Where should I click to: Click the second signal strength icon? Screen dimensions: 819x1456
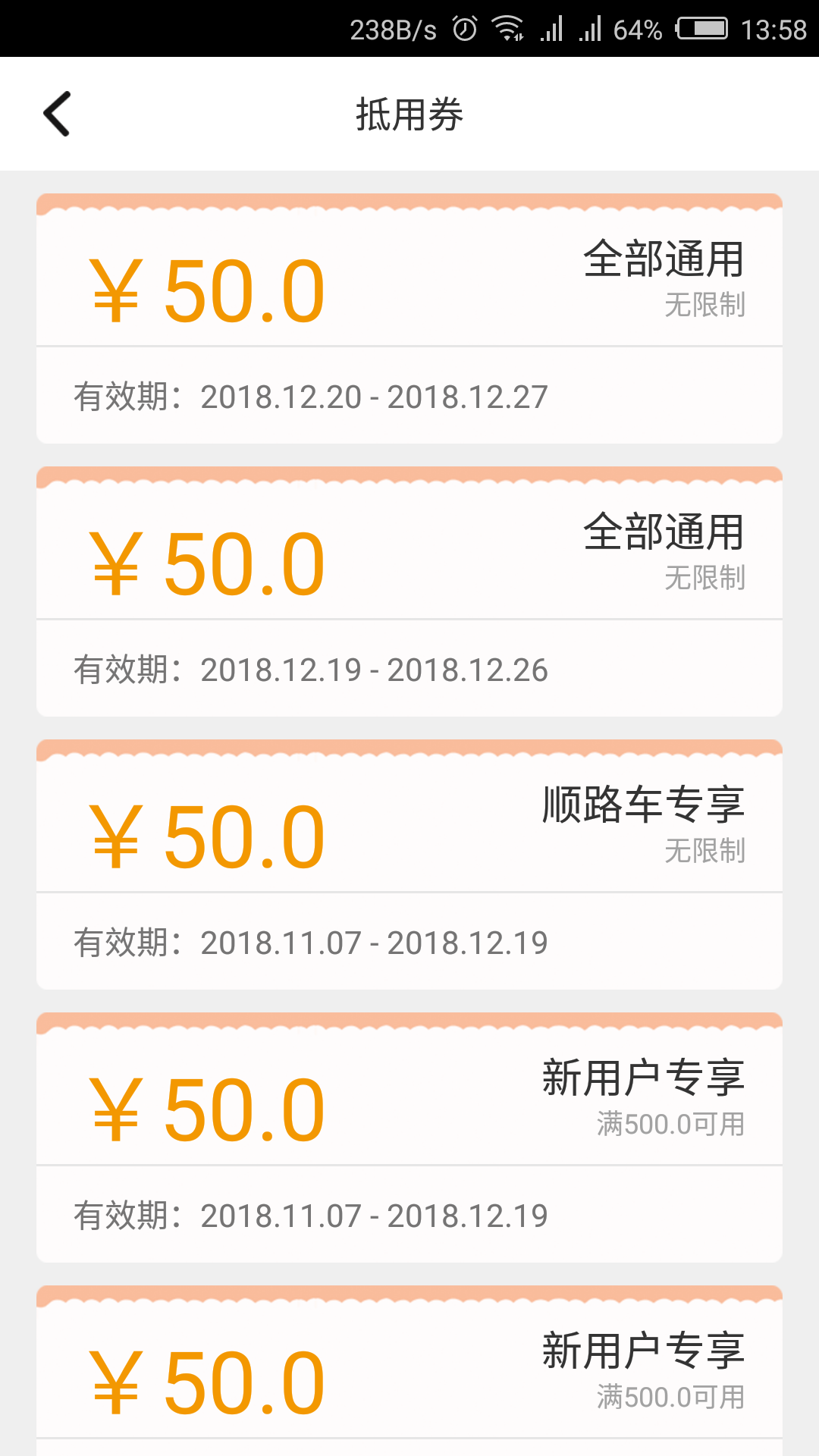(591, 29)
